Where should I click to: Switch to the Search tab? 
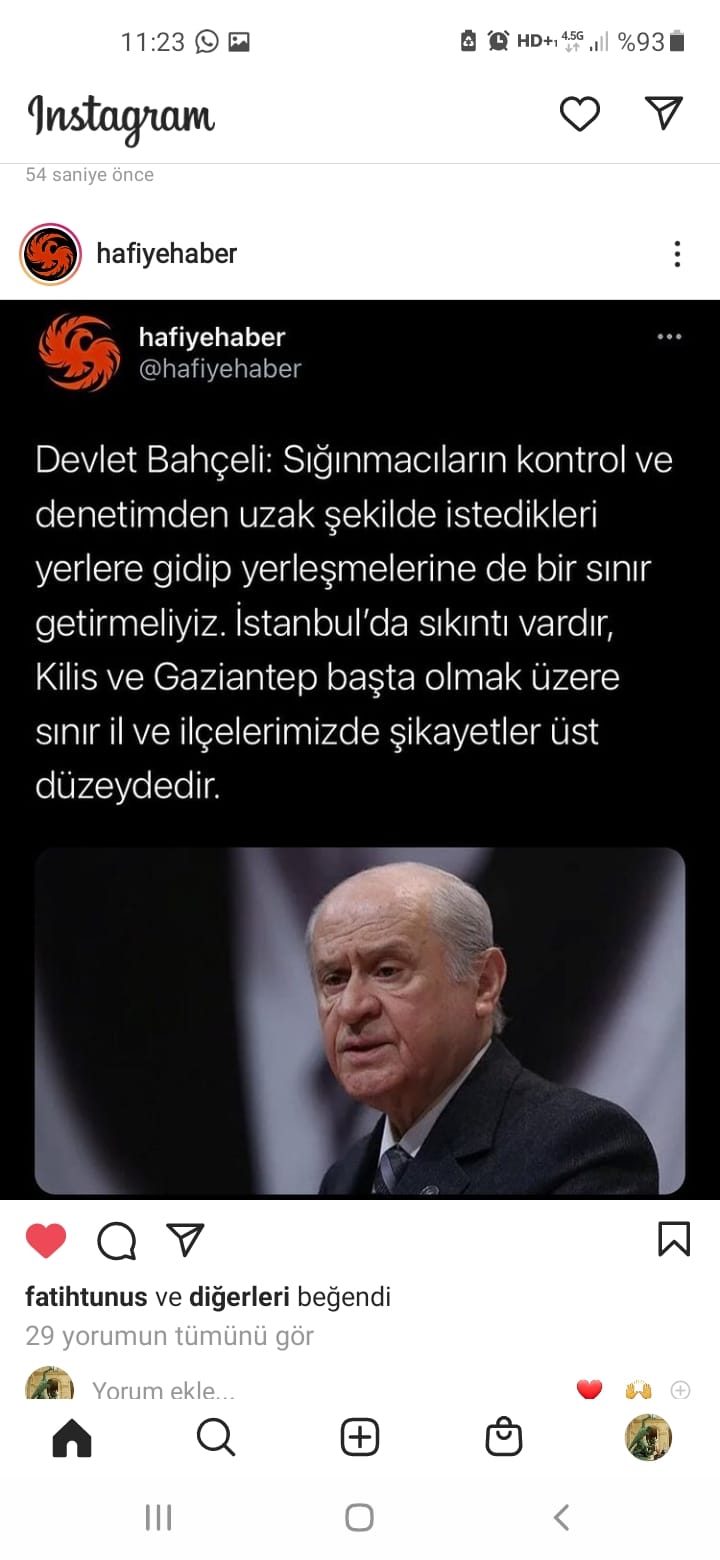coord(216,1438)
